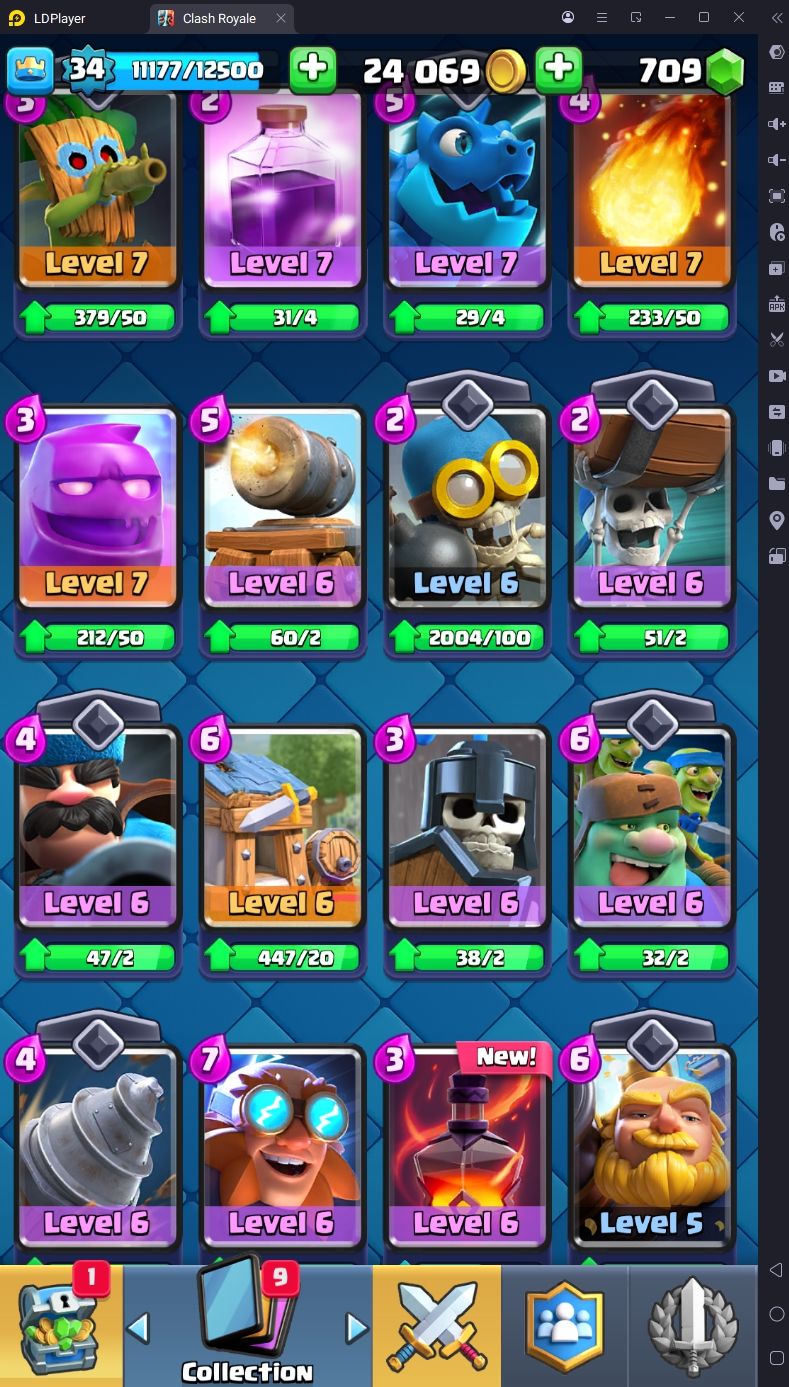
Task: Tap the right arrow beside Collection
Action: click(x=356, y=1328)
